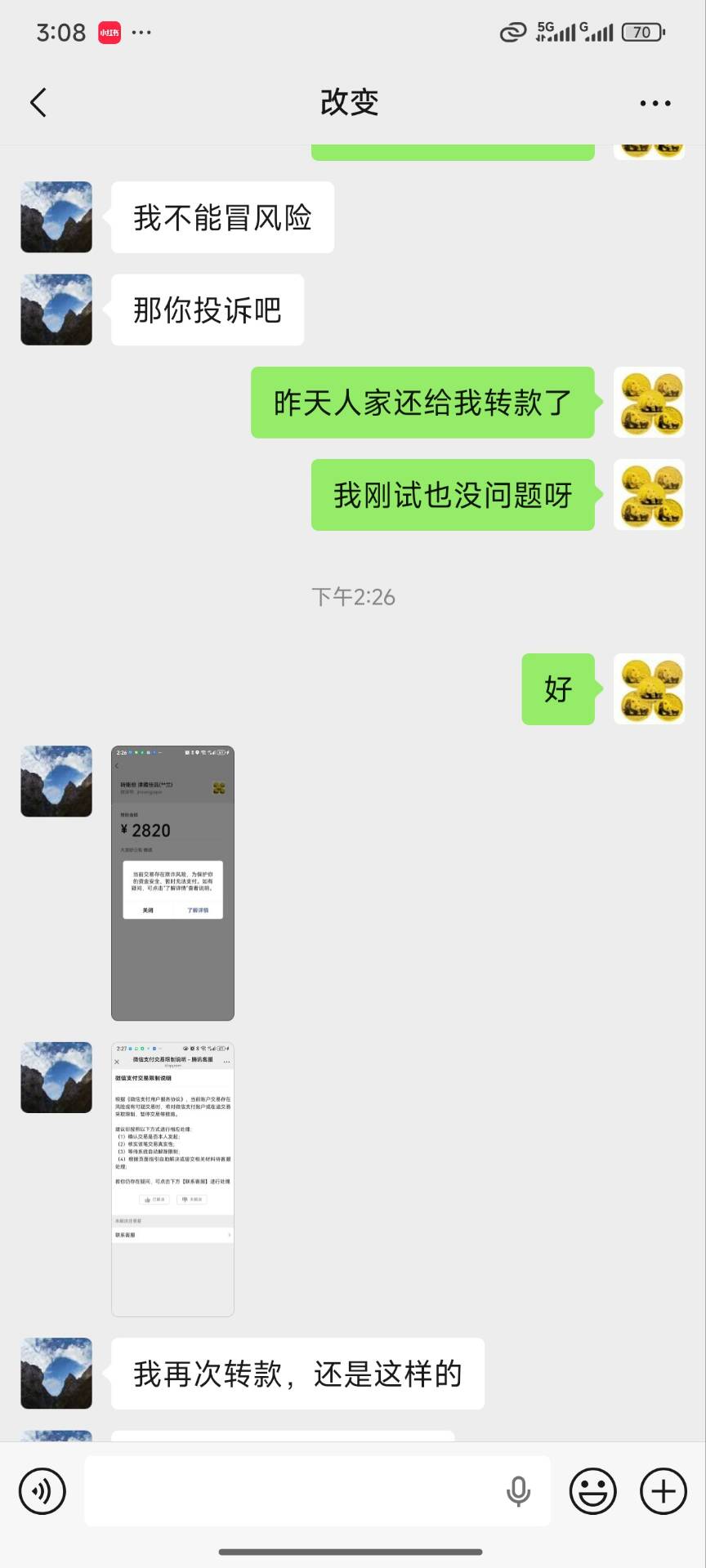Focus the message text field
This screenshot has width=706, height=1568.
[x=294, y=1491]
